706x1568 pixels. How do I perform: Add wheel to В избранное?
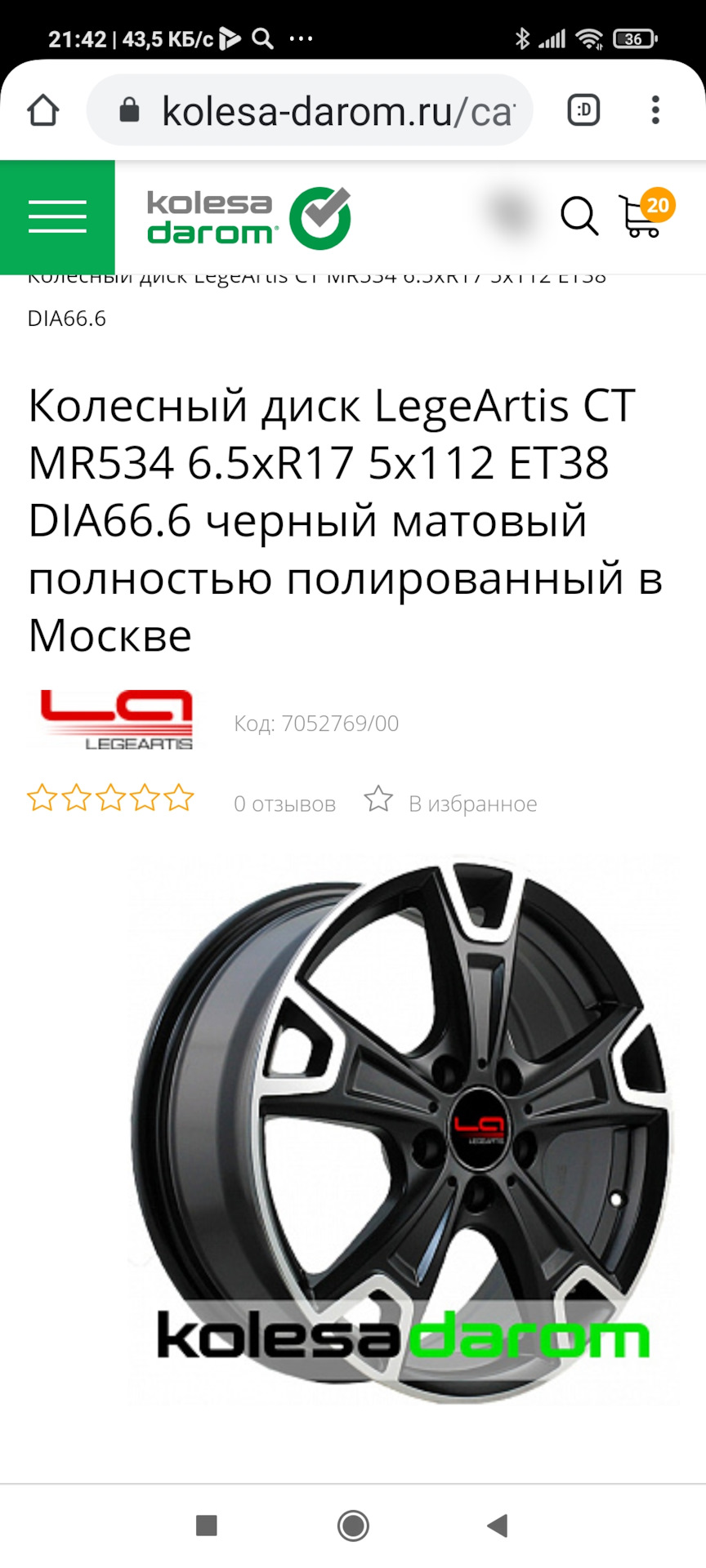pos(451,803)
